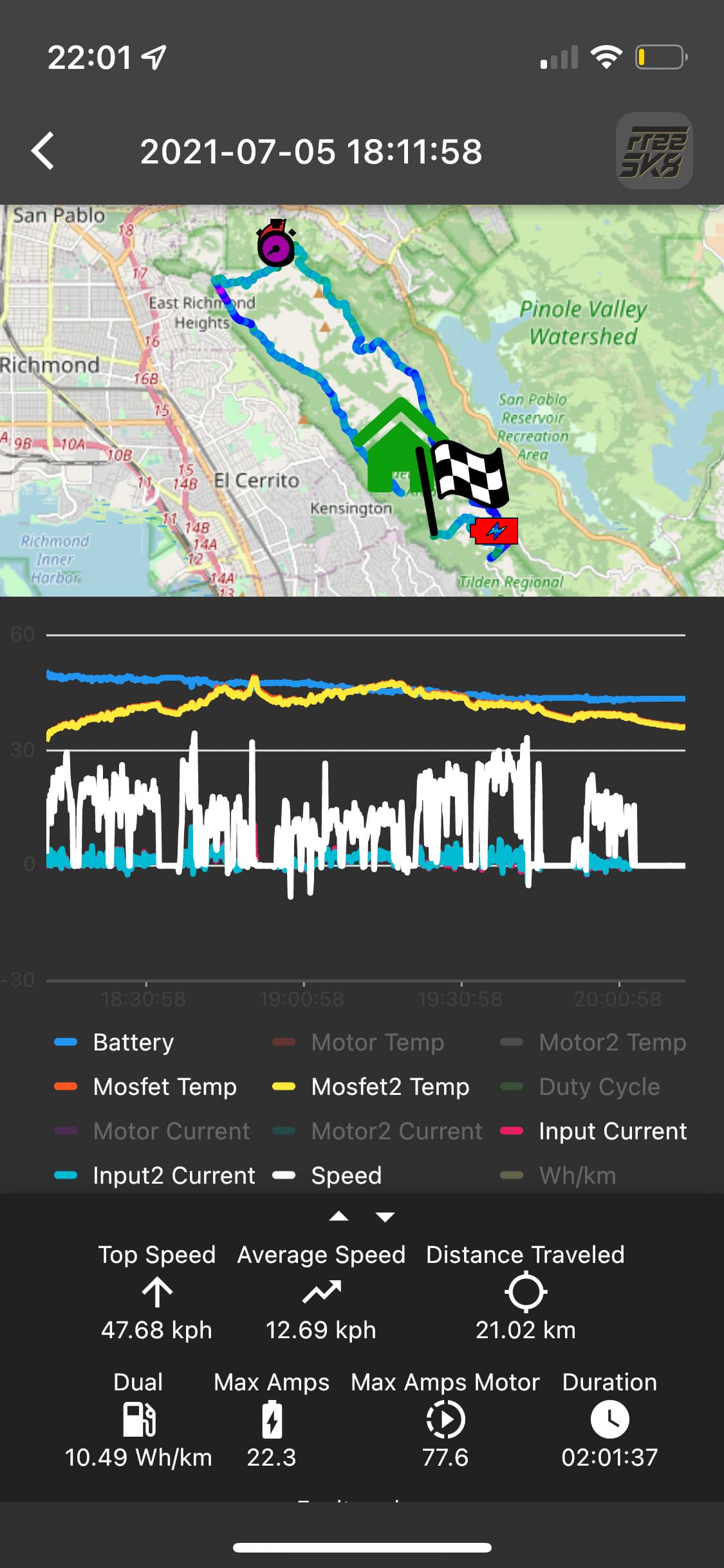Hide the Speed series
724x1568 pixels.
pyautogui.click(x=327, y=1175)
